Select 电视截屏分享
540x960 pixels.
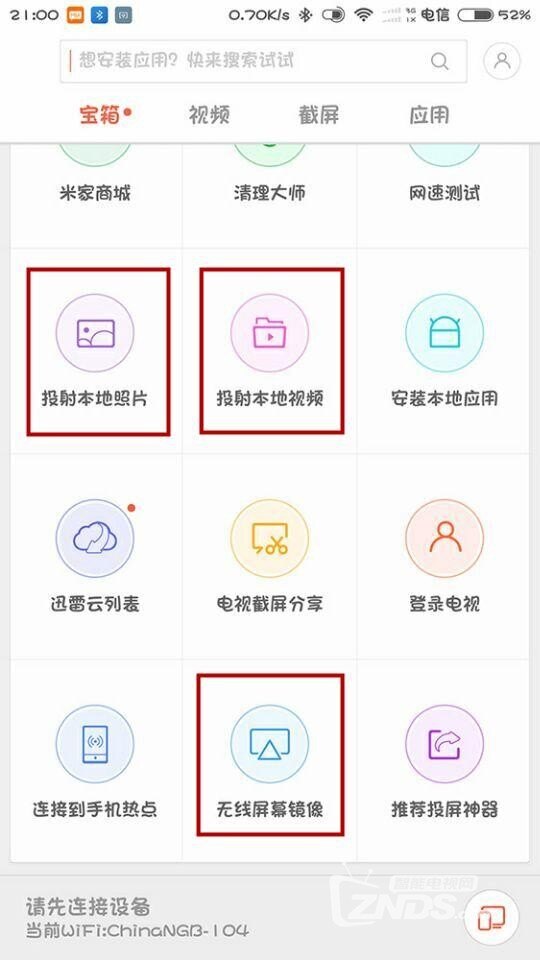click(269, 557)
